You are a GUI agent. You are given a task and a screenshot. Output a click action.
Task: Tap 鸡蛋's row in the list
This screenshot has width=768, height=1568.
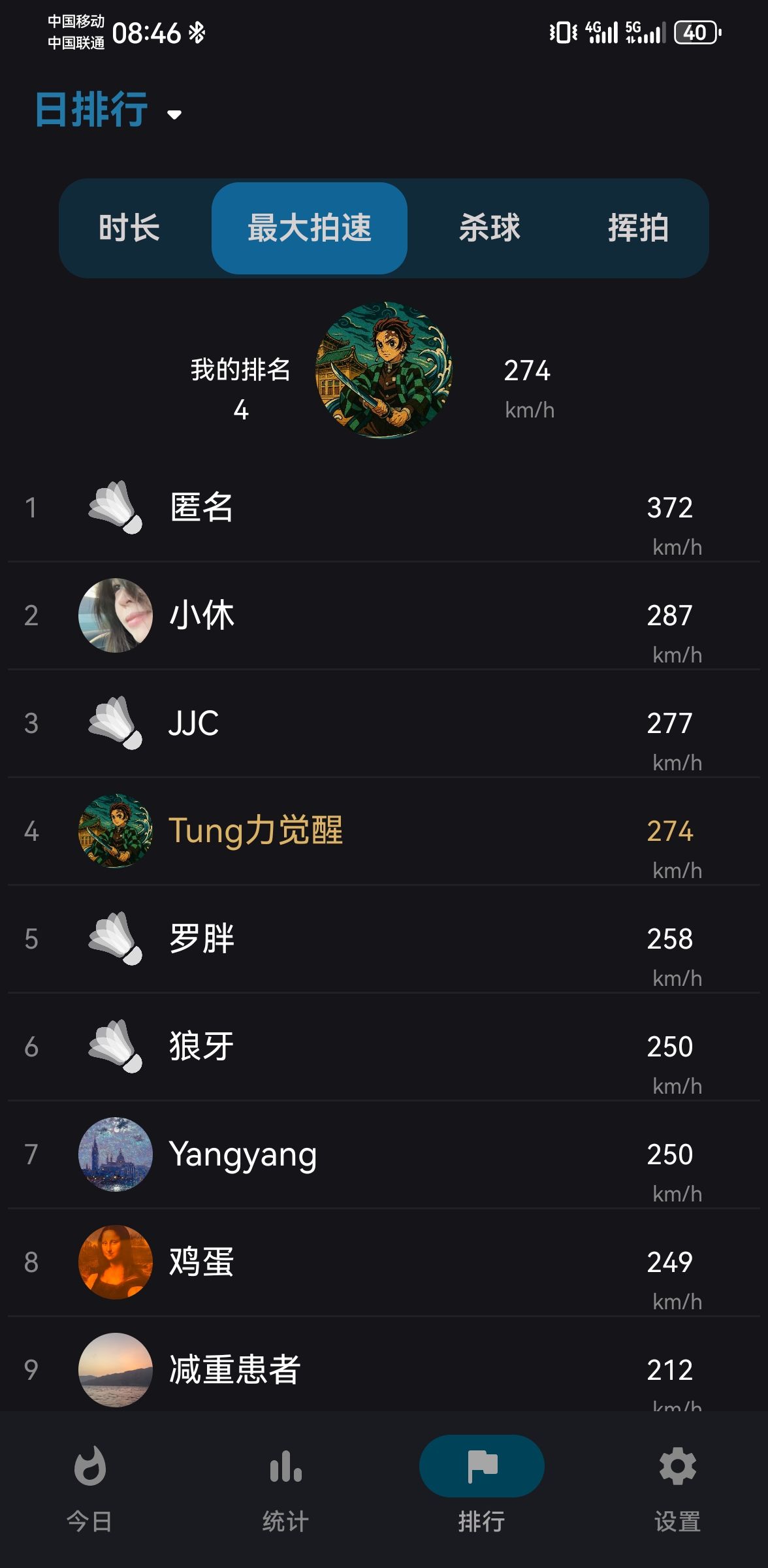point(384,1262)
